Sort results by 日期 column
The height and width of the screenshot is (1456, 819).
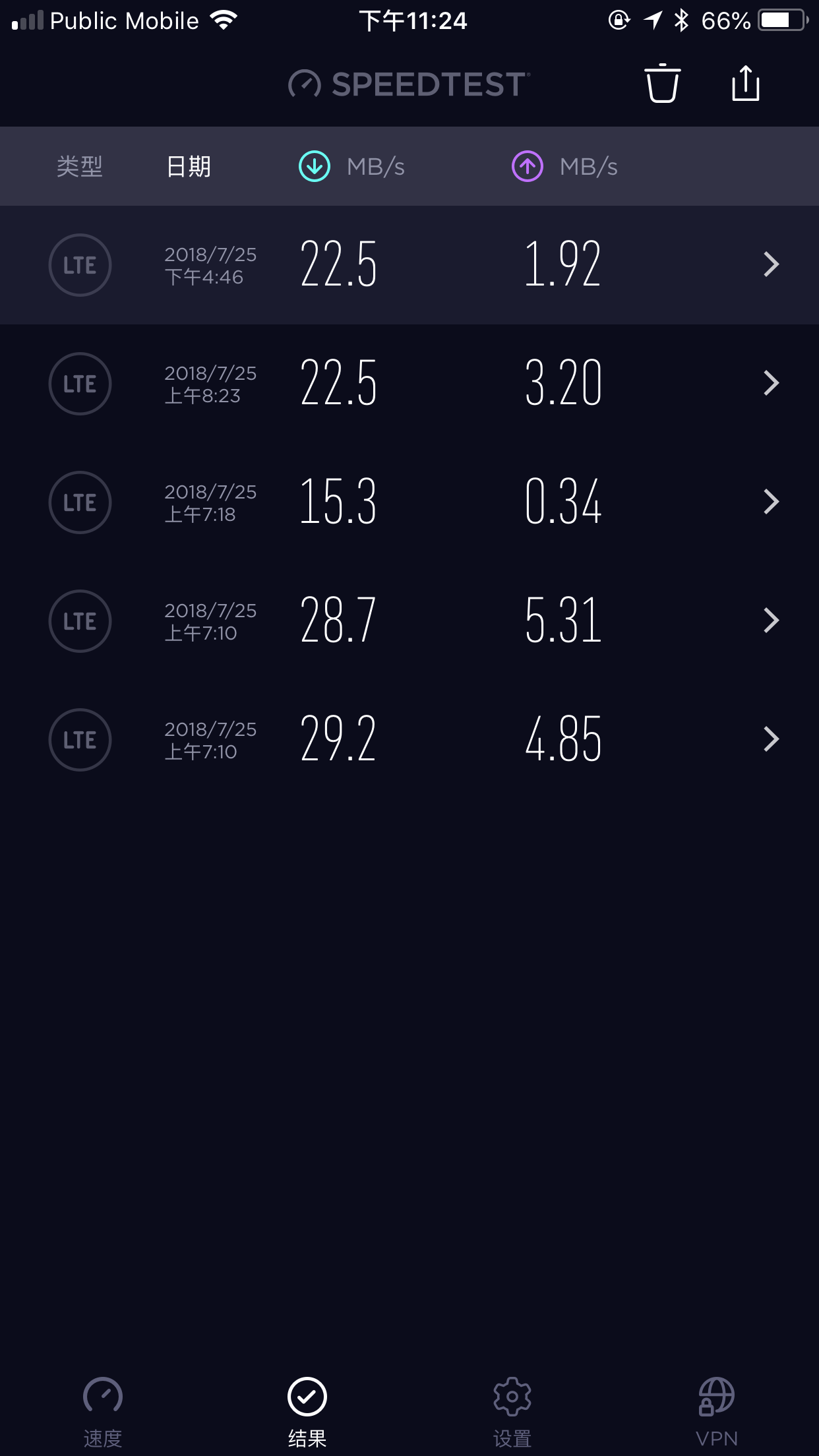189,166
